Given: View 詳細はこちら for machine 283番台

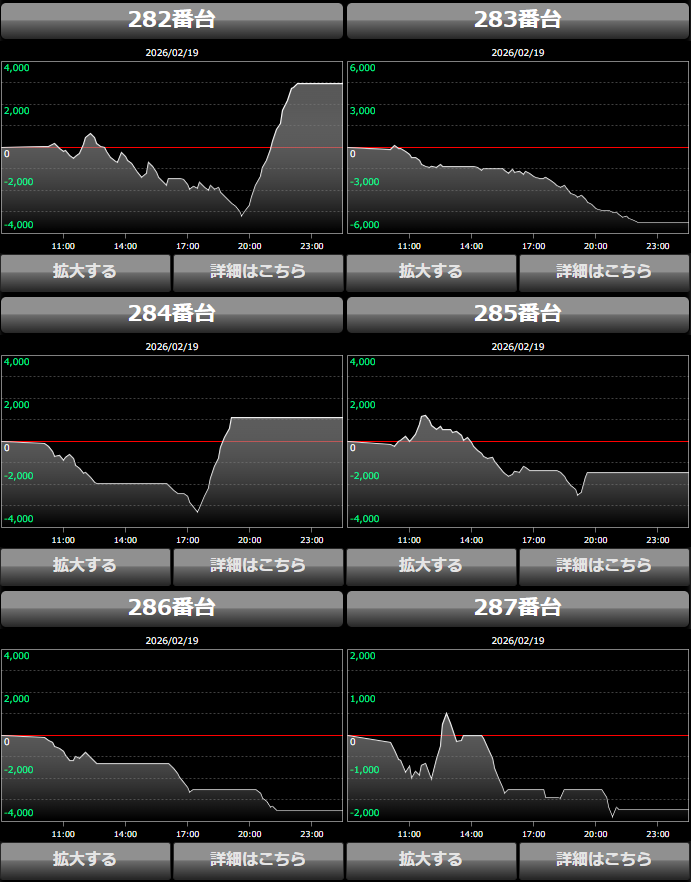Looking at the screenshot, I should pyautogui.click(x=604, y=271).
